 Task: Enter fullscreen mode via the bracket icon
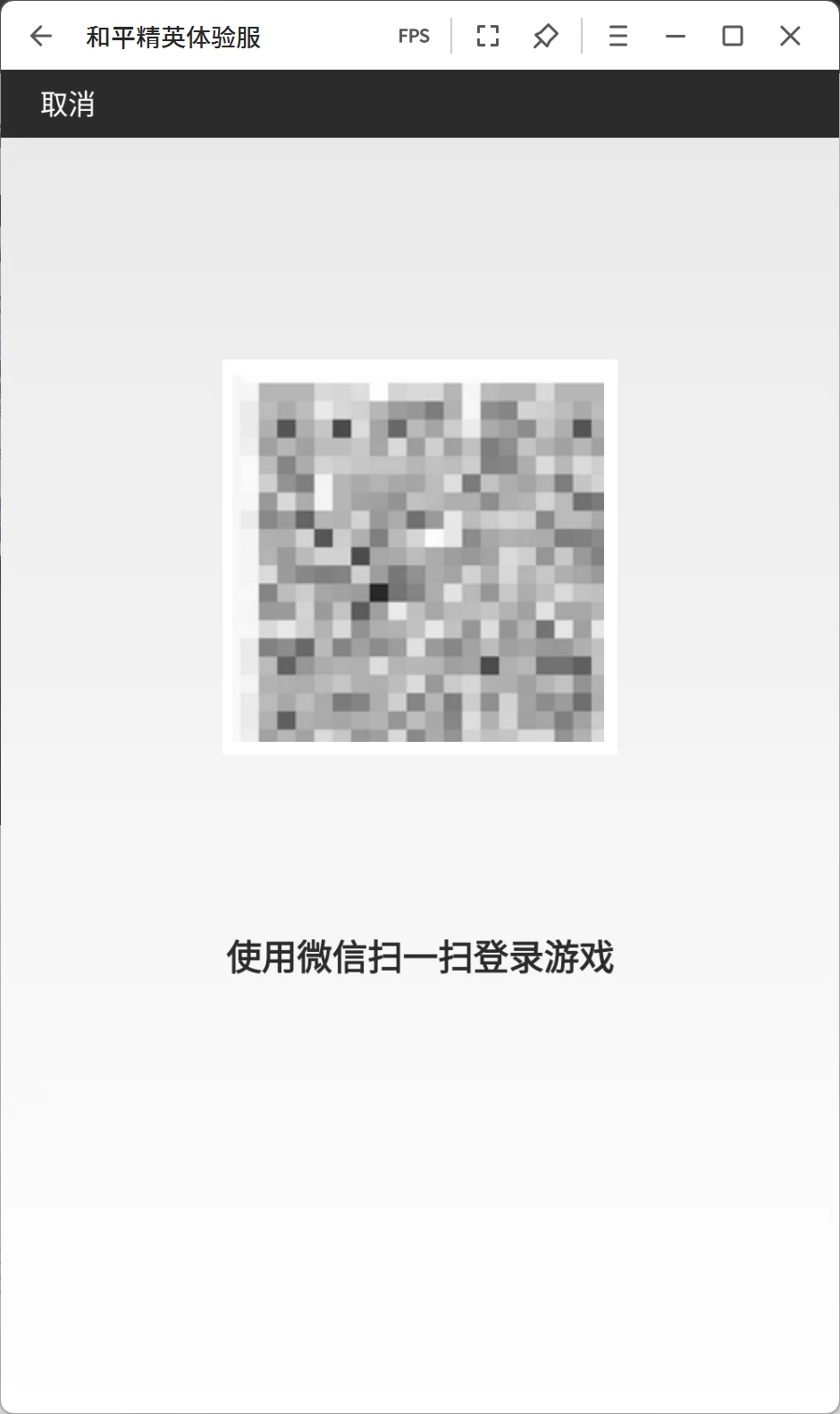coord(486,36)
